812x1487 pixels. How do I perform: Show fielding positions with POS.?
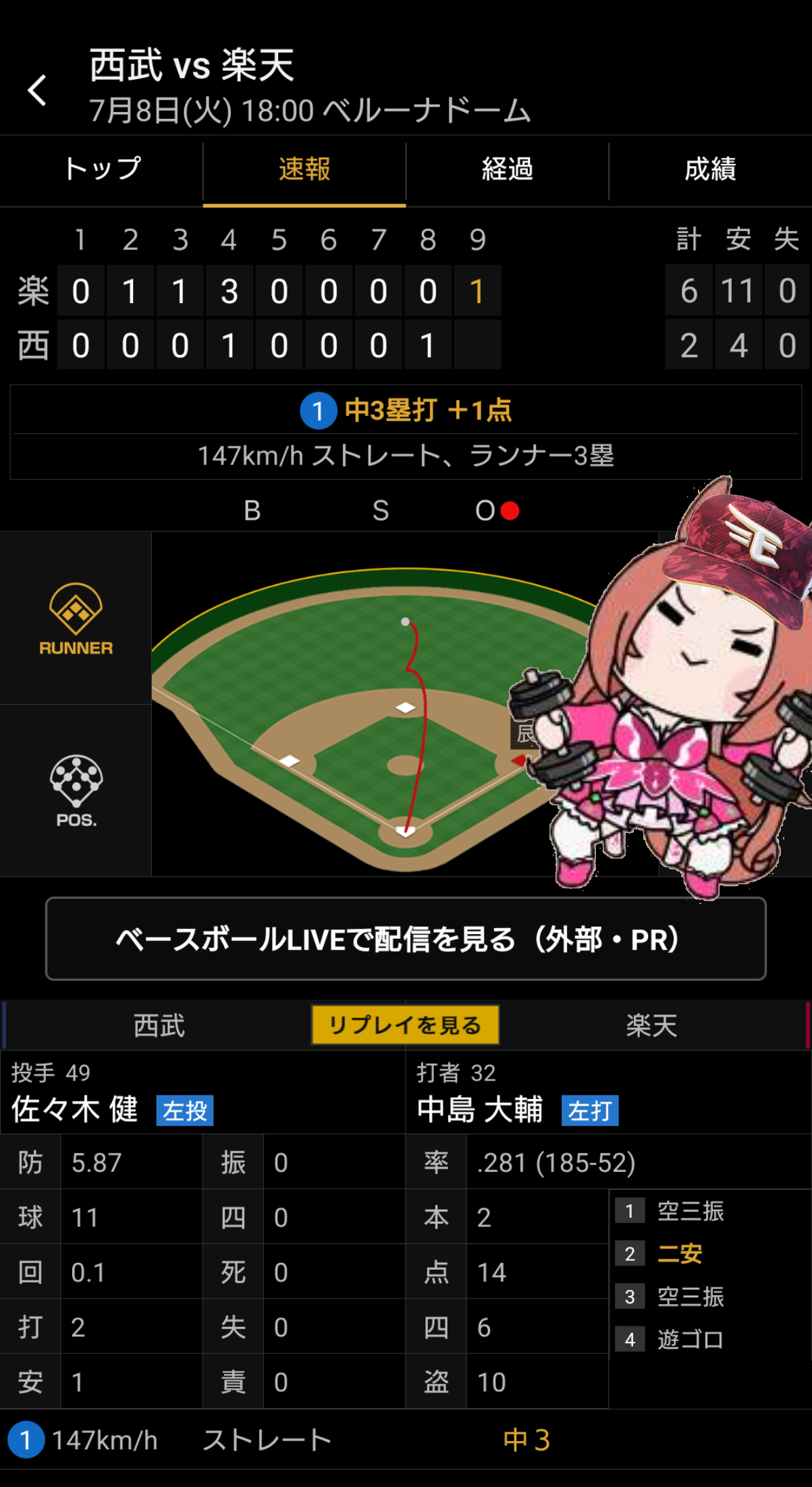coord(76,790)
